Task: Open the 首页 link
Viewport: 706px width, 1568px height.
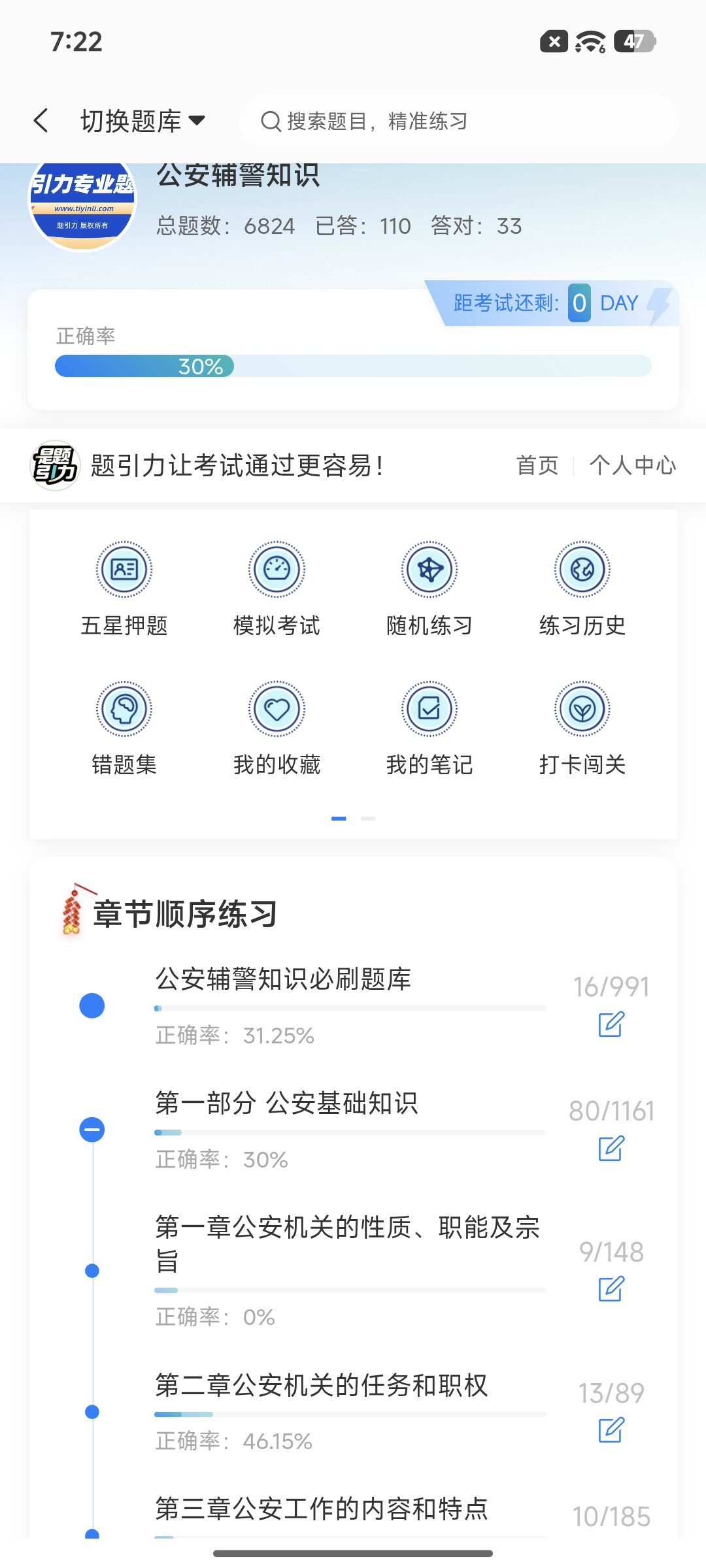Action: 537,466
